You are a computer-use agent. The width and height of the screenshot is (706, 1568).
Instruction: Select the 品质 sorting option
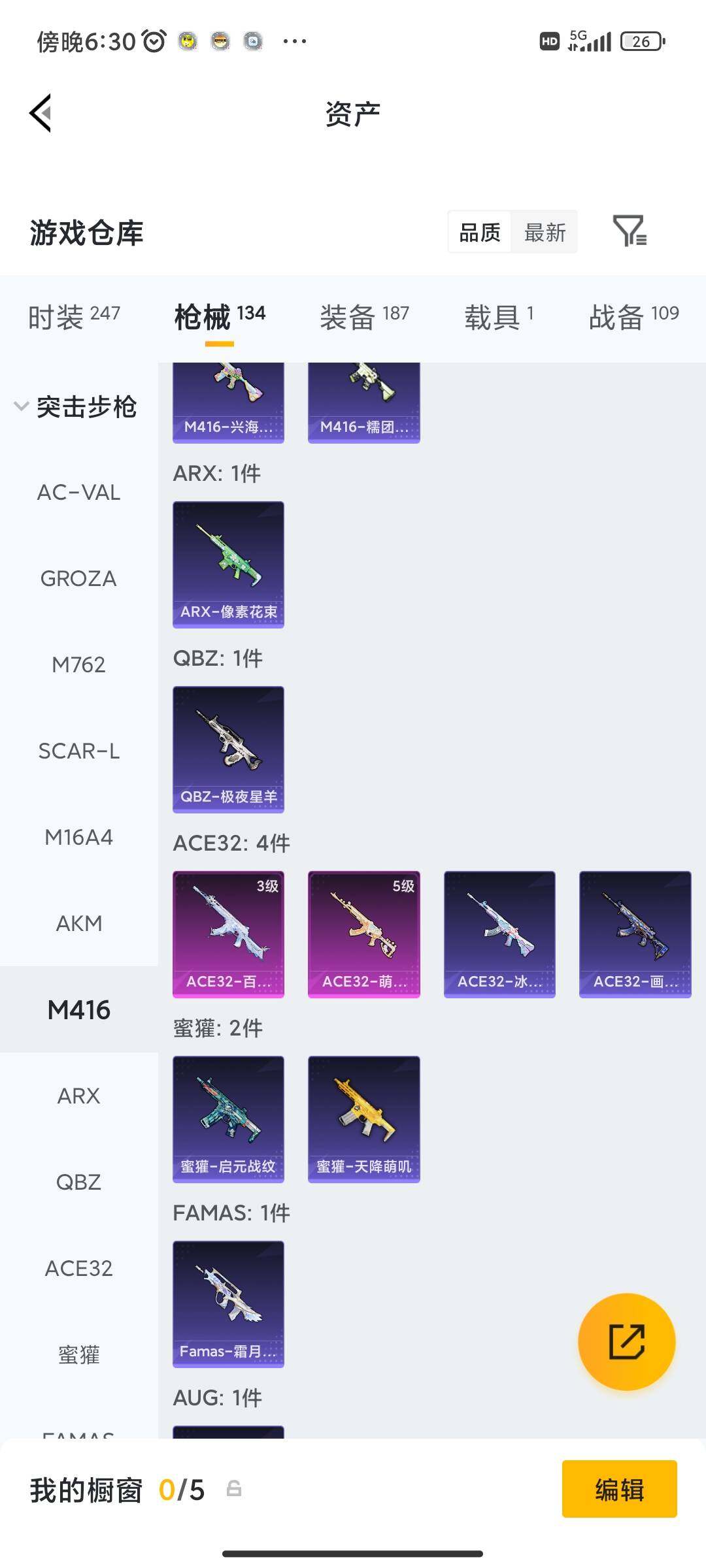coord(480,232)
